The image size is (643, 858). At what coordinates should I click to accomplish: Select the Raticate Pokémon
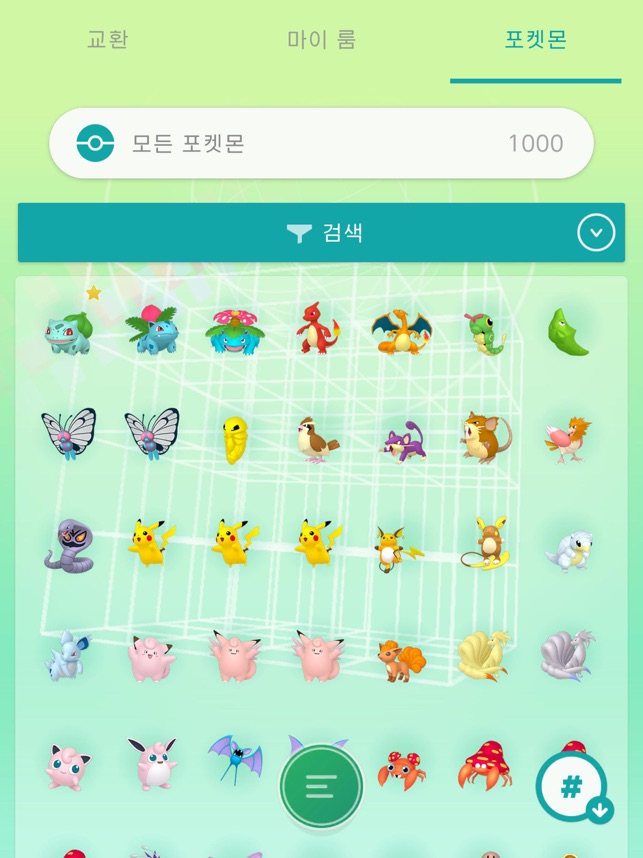[485, 438]
